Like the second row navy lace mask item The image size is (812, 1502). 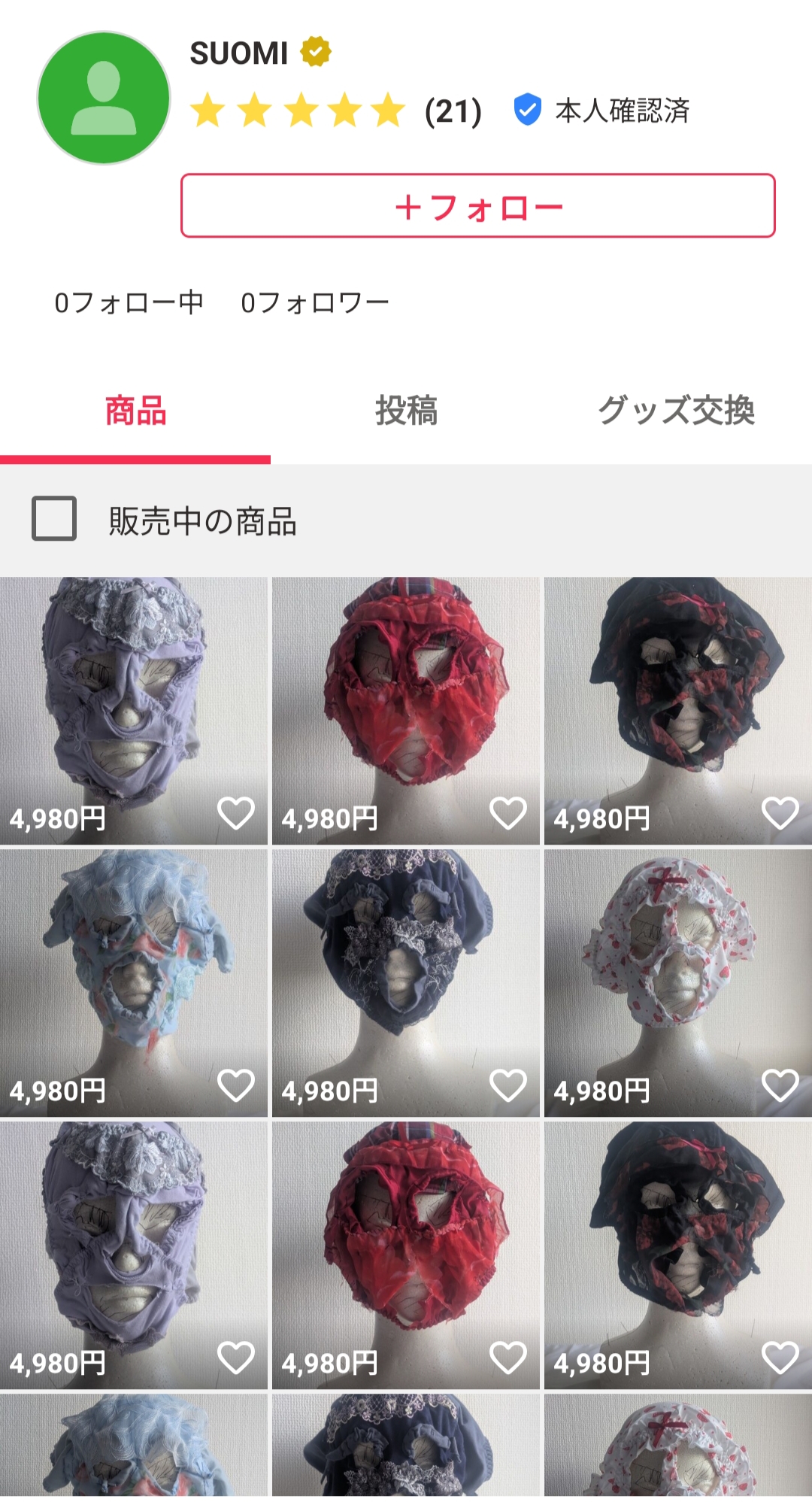[x=507, y=1086]
